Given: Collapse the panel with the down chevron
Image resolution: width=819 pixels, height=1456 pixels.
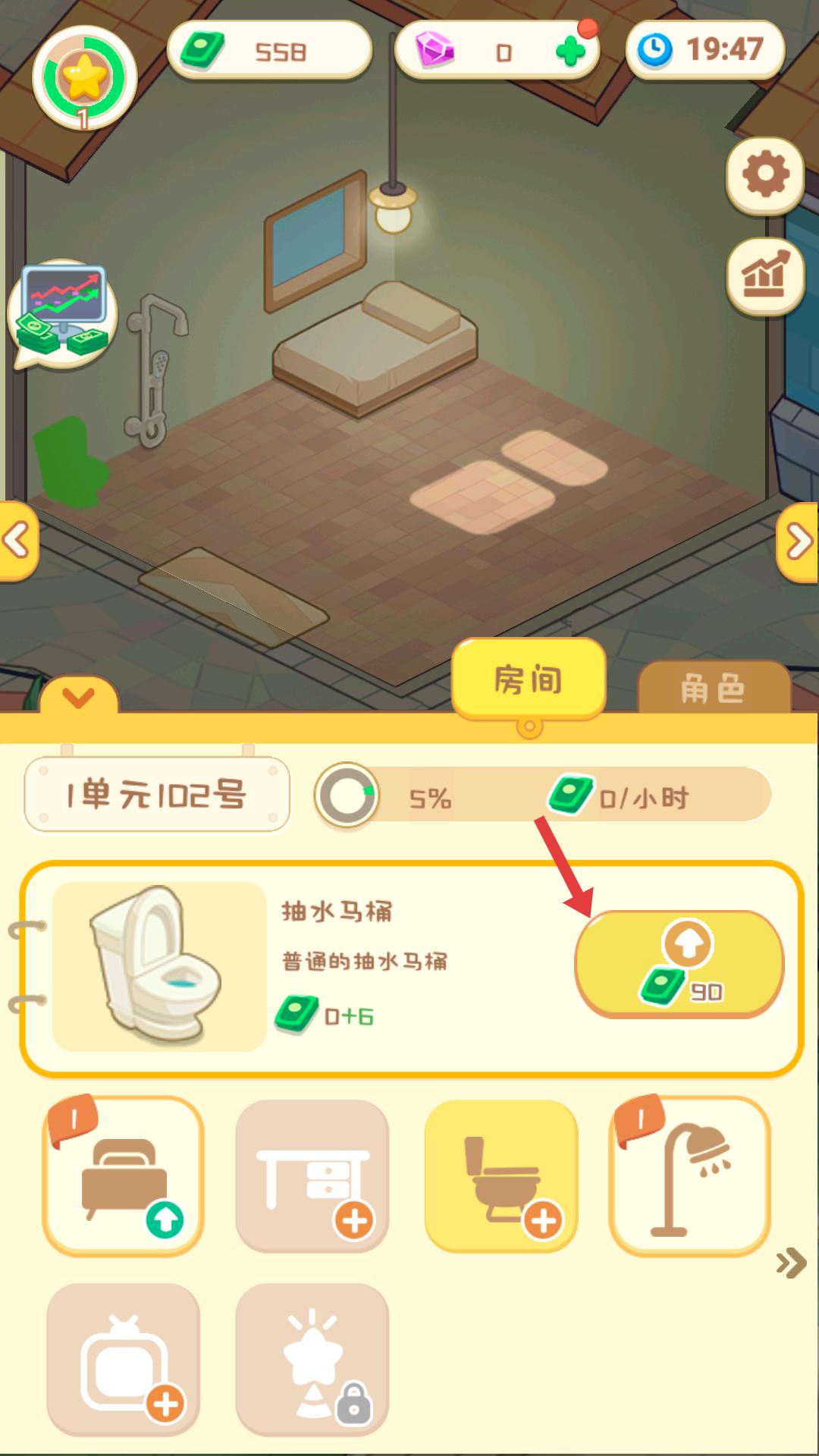Looking at the screenshot, I should pos(79,697).
